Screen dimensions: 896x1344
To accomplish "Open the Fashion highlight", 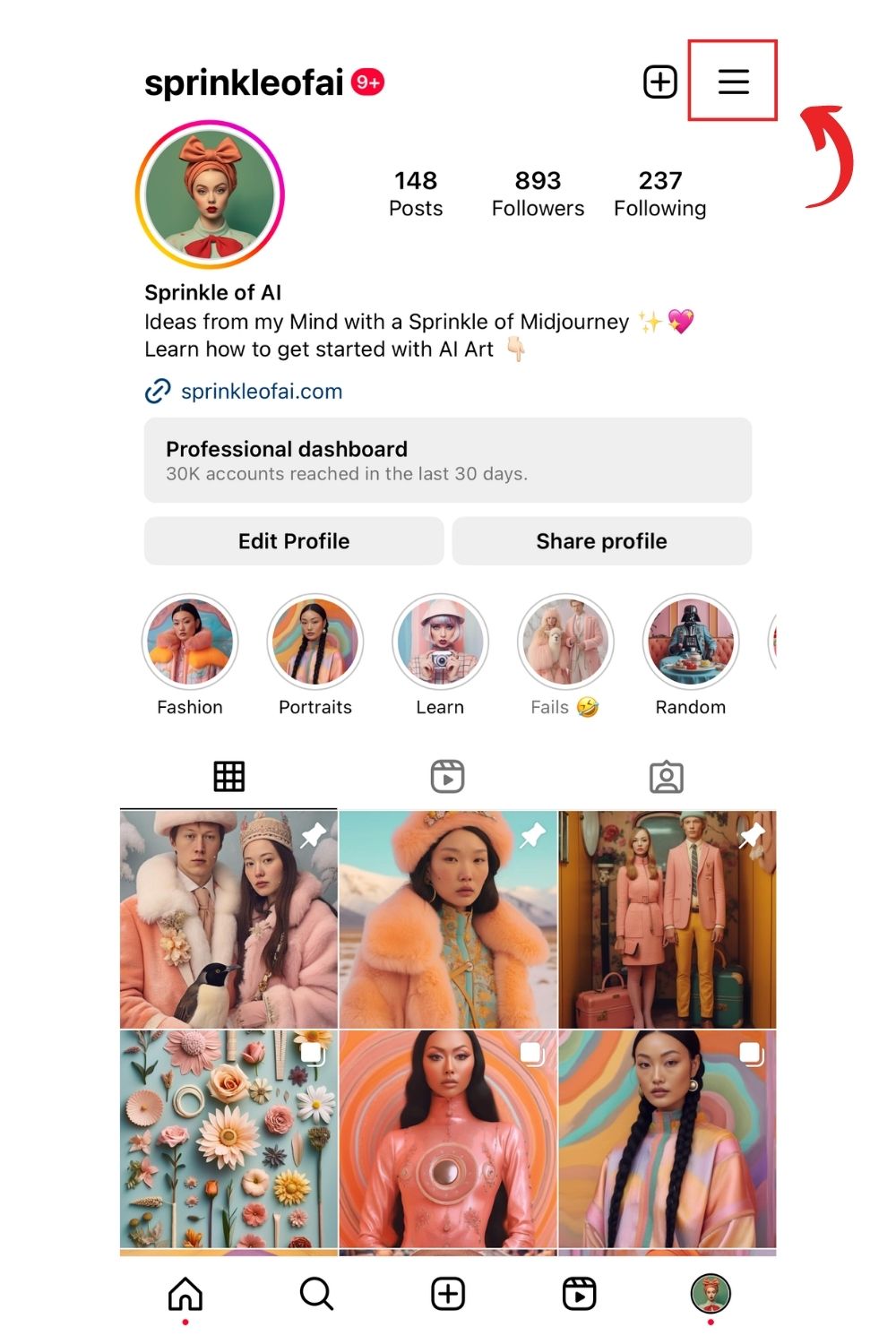I will [190, 642].
